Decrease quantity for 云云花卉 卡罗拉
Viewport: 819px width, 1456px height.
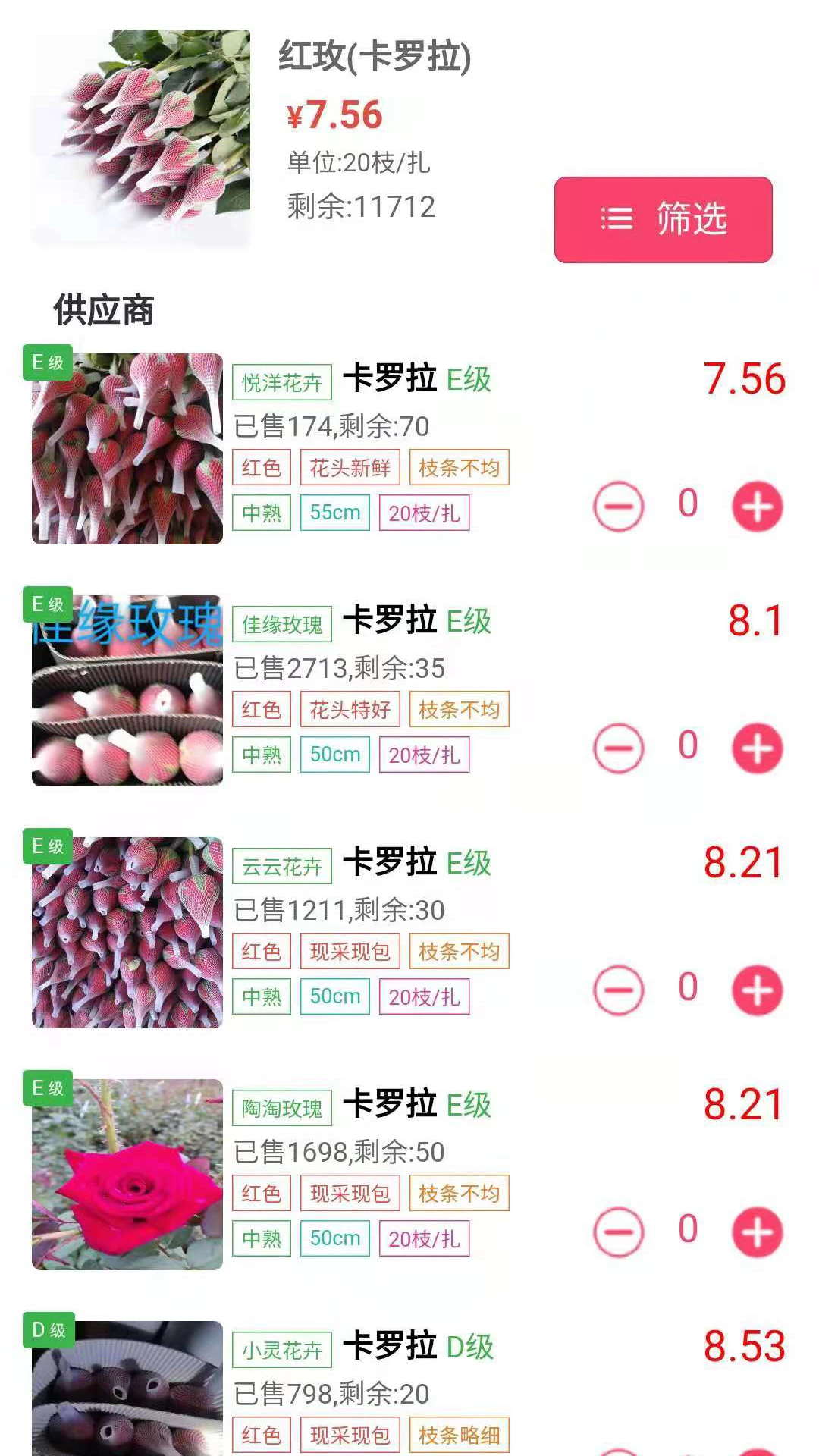(x=619, y=990)
